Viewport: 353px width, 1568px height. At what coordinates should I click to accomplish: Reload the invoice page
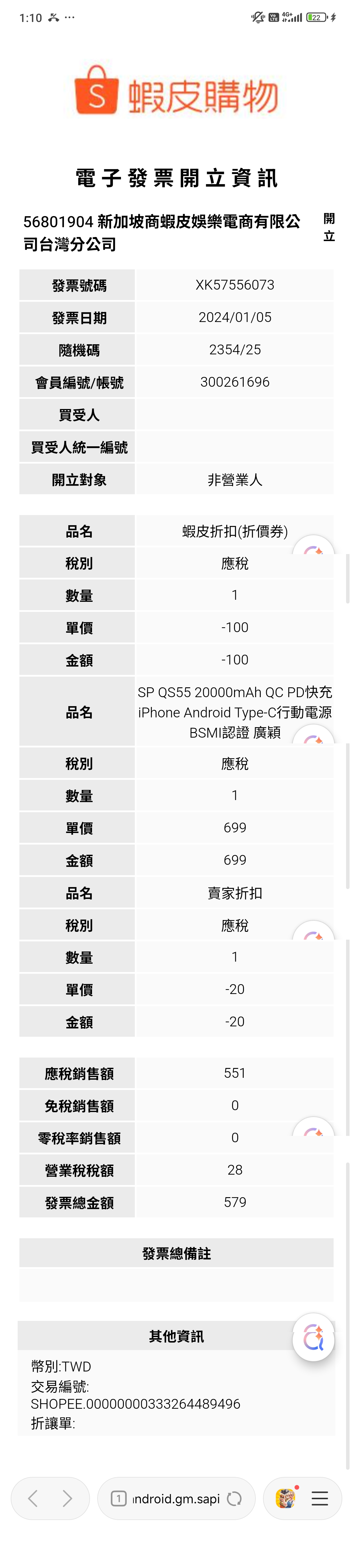point(234,1498)
